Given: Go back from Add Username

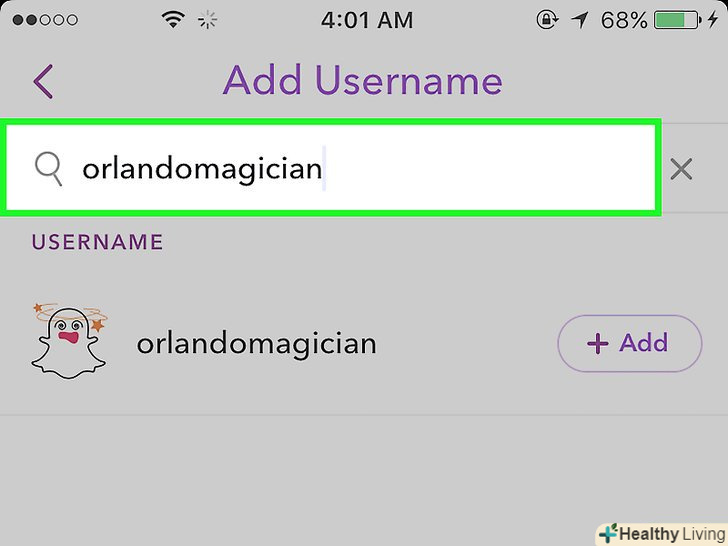Looking at the screenshot, I should [x=43, y=81].
